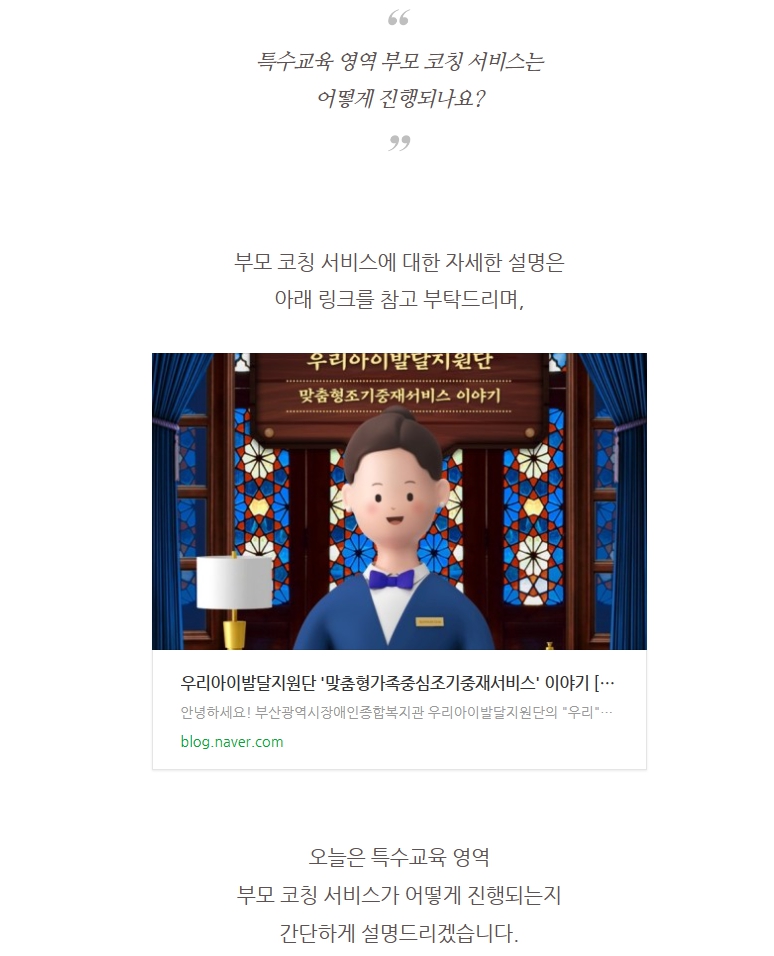Open the 우리아이발달지원단 blog link card
Image resolution: width=774 pixels, height=956 pixels.
tap(398, 684)
